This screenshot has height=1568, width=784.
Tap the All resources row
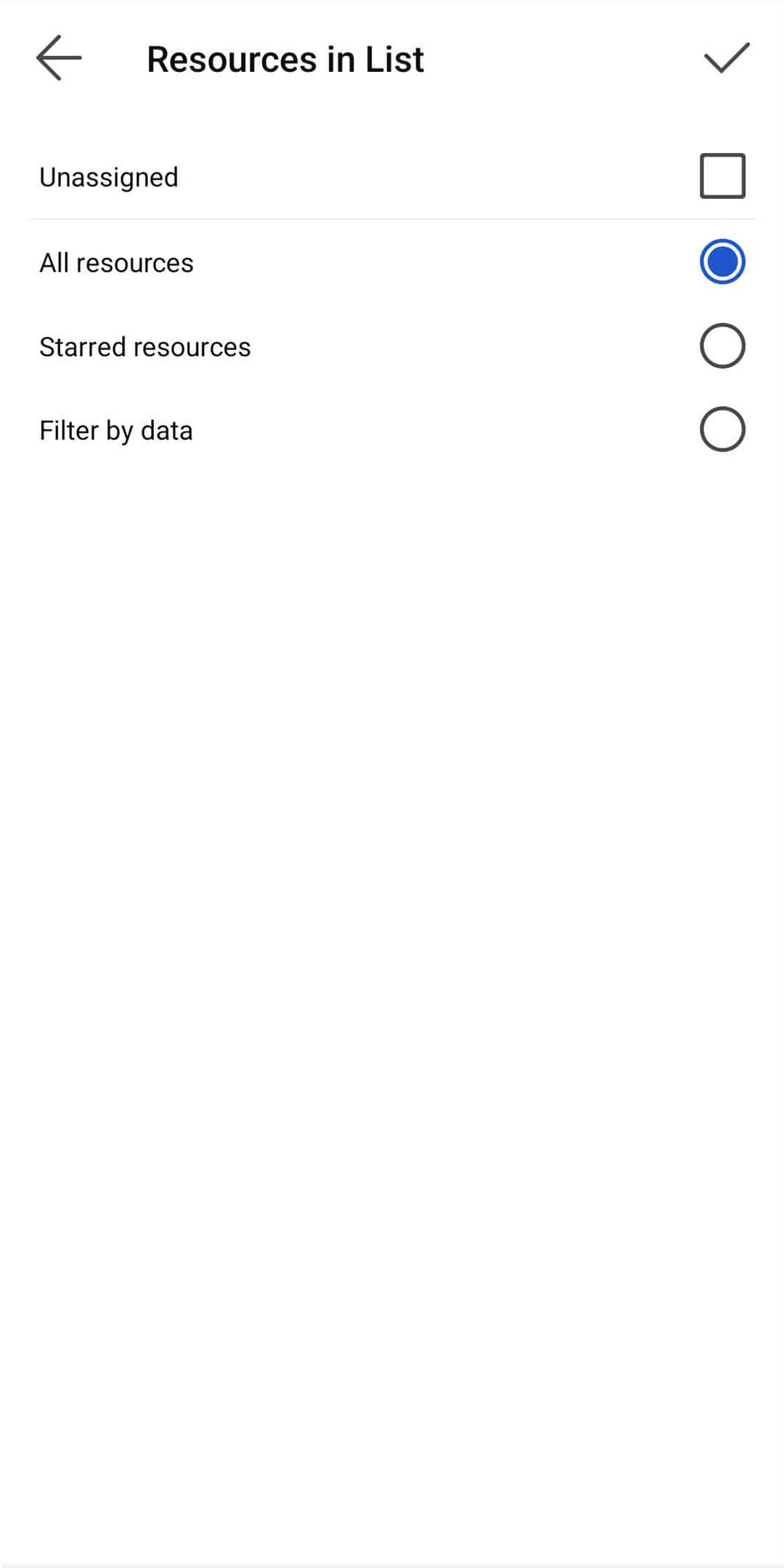(x=392, y=262)
